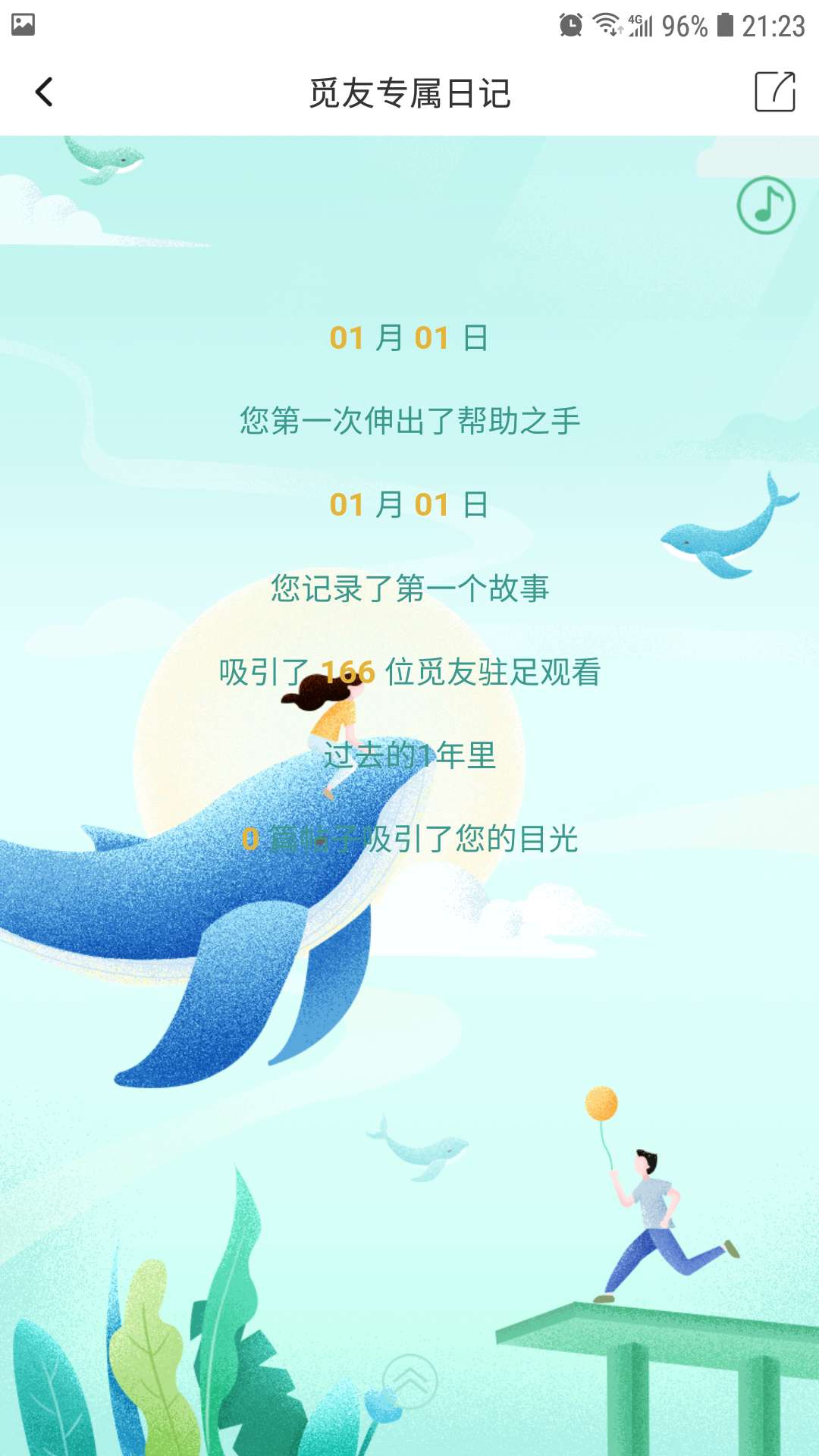Tap the gallery icon in the status bar
This screenshot has width=819, height=1456.
(x=23, y=23)
